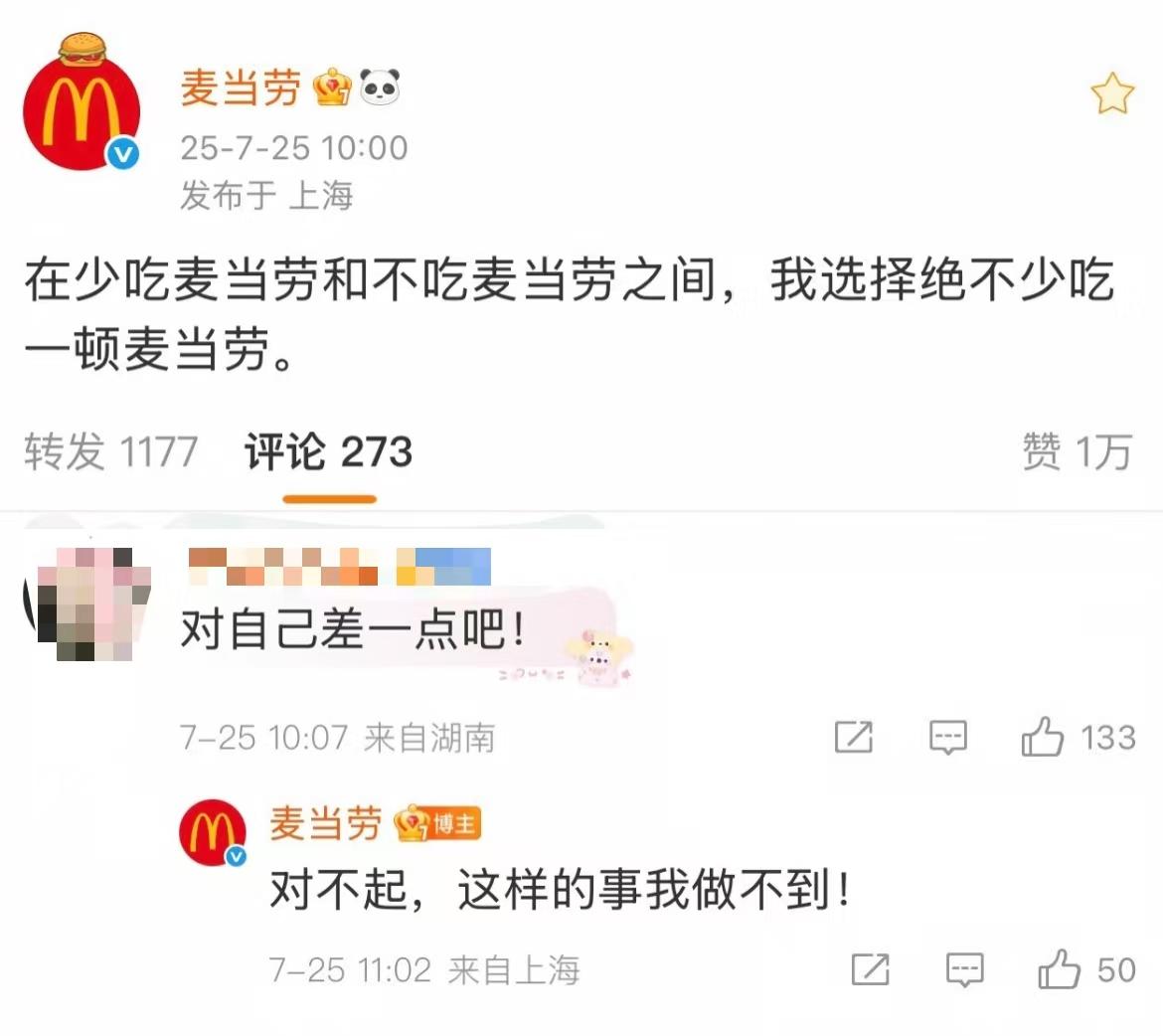Open the 赞 1万 likes tab

point(1077,452)
